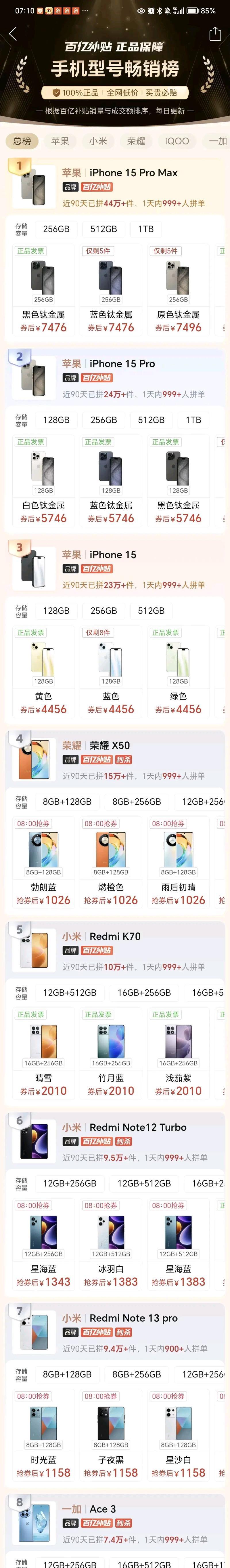The image size is (230, 1568).
Task: Select 512GB storage for iPhone 15 Pro Max
Action: pyautogui.click(x=103, y=229)
